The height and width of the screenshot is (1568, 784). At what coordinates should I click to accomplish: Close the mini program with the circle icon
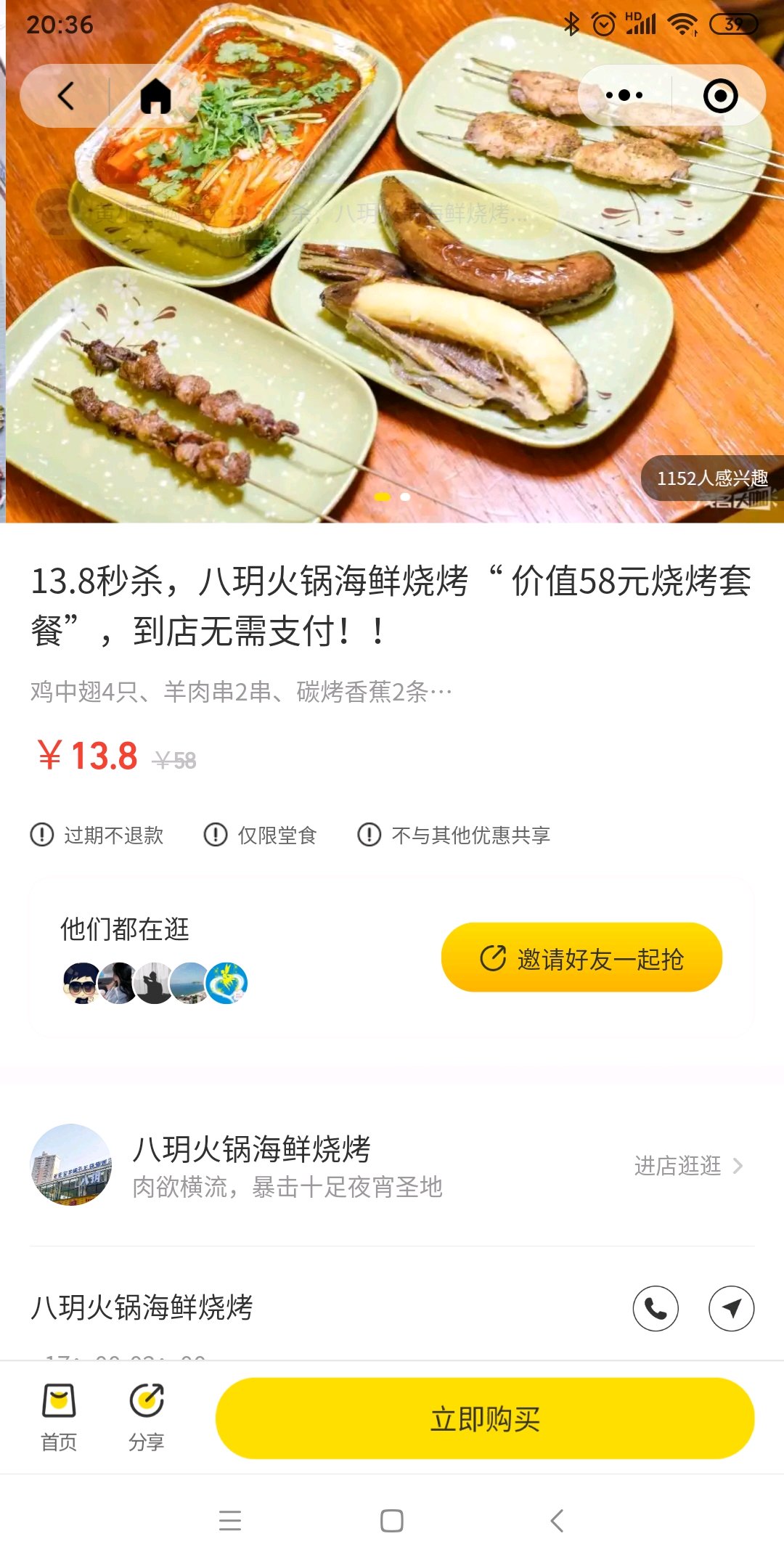720,96
